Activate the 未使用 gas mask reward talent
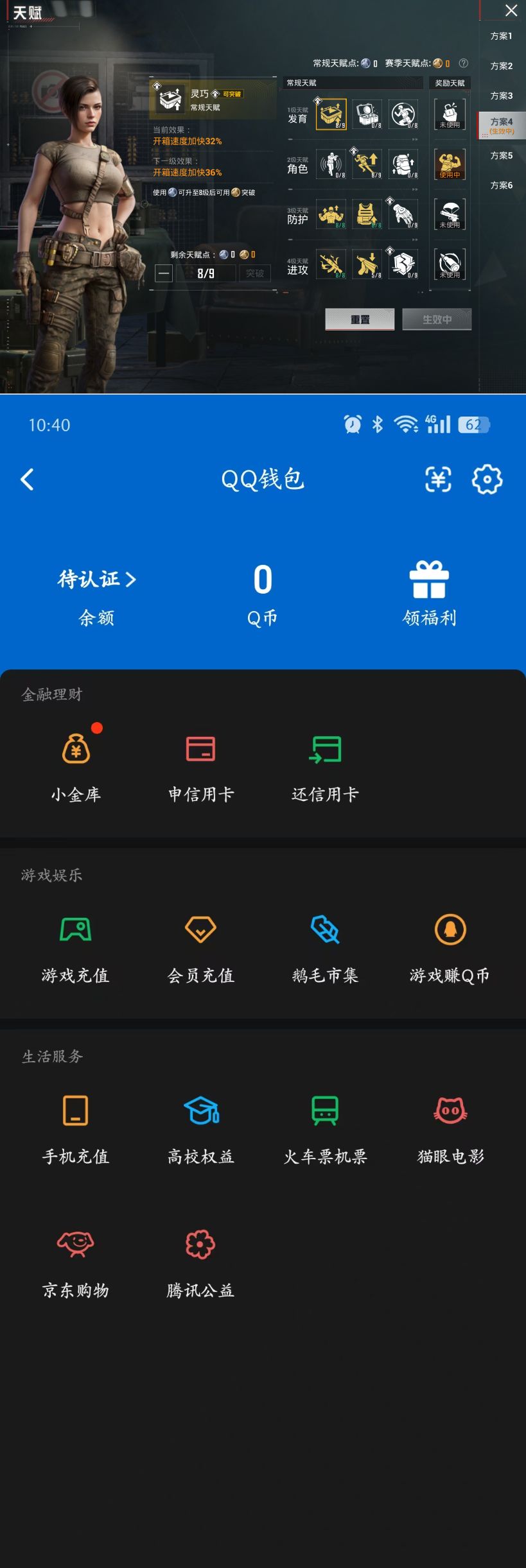The width and height of the screenshot is (526, 1568). point(450,215)
